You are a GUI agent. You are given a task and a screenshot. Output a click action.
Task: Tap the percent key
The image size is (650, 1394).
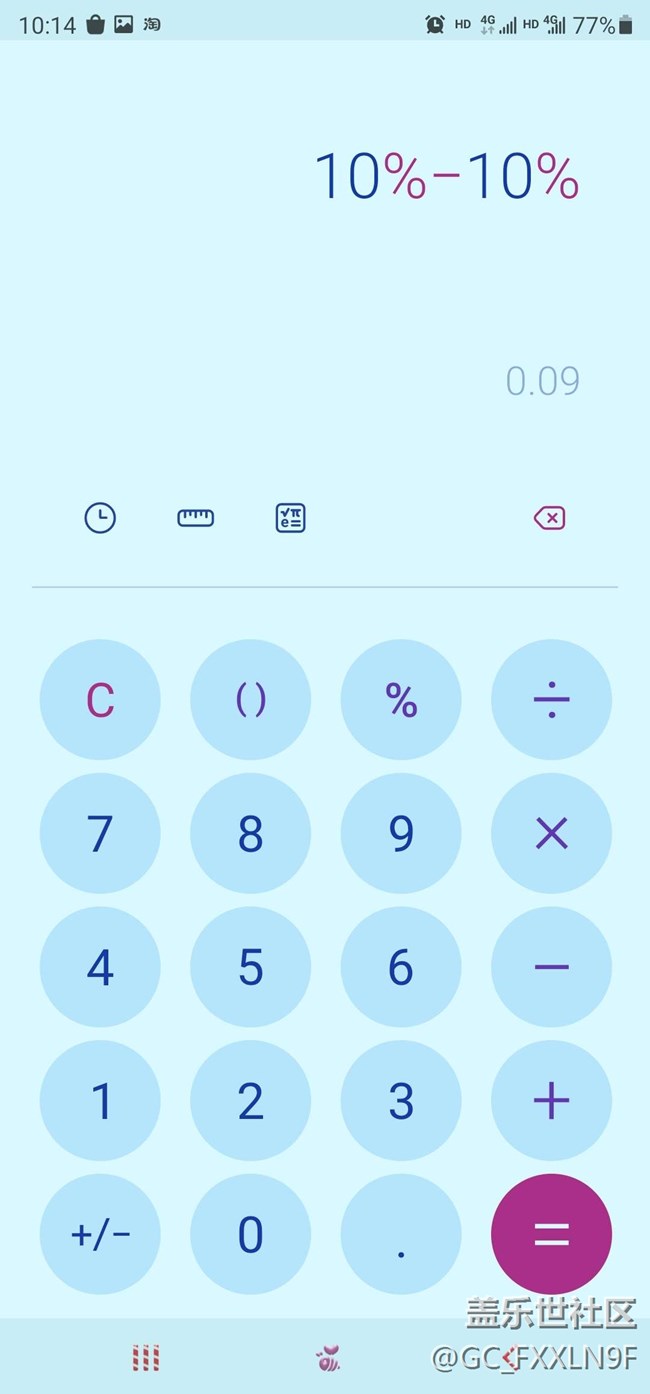point(401,700)
